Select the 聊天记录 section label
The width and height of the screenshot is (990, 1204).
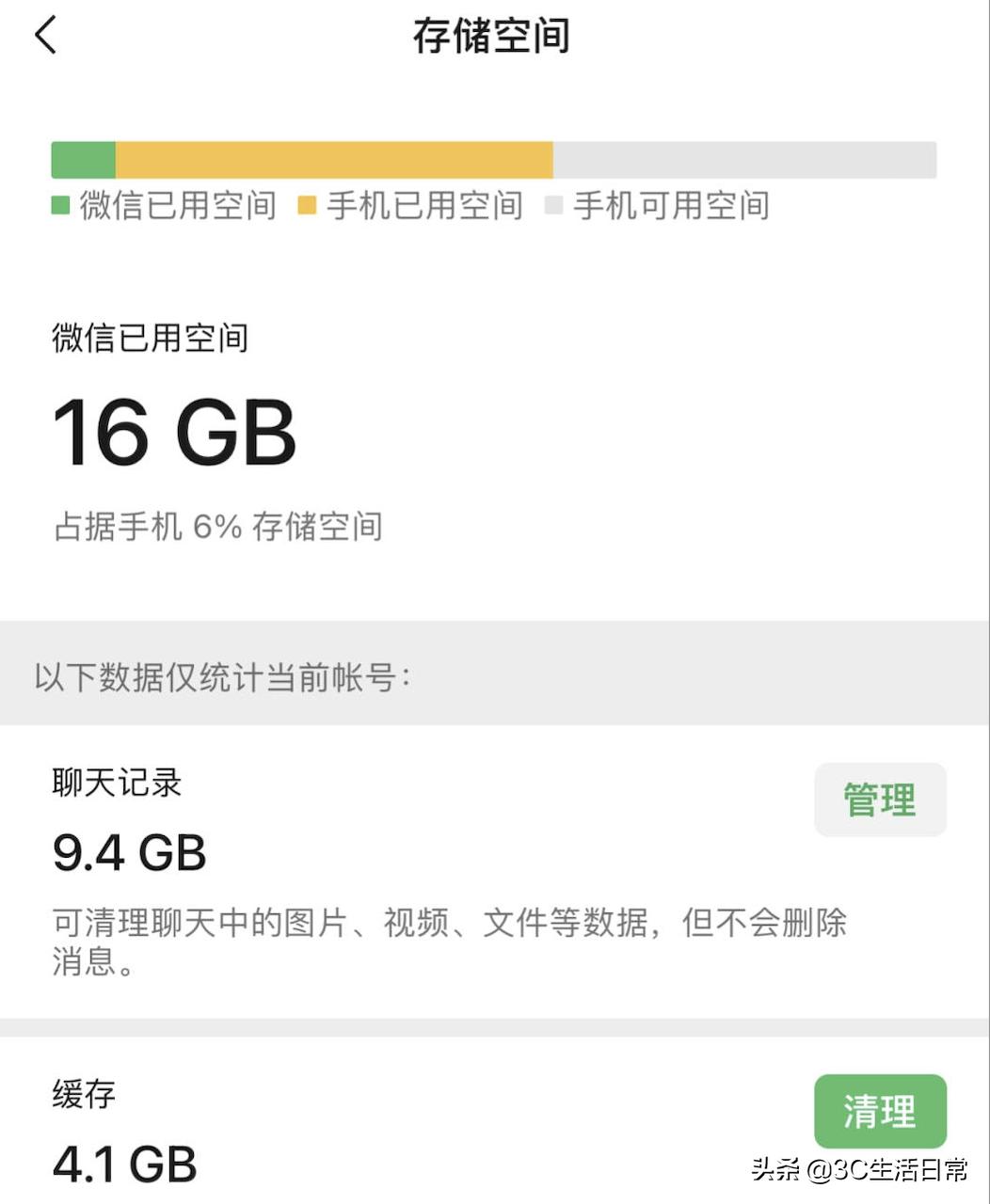(118, 783)
